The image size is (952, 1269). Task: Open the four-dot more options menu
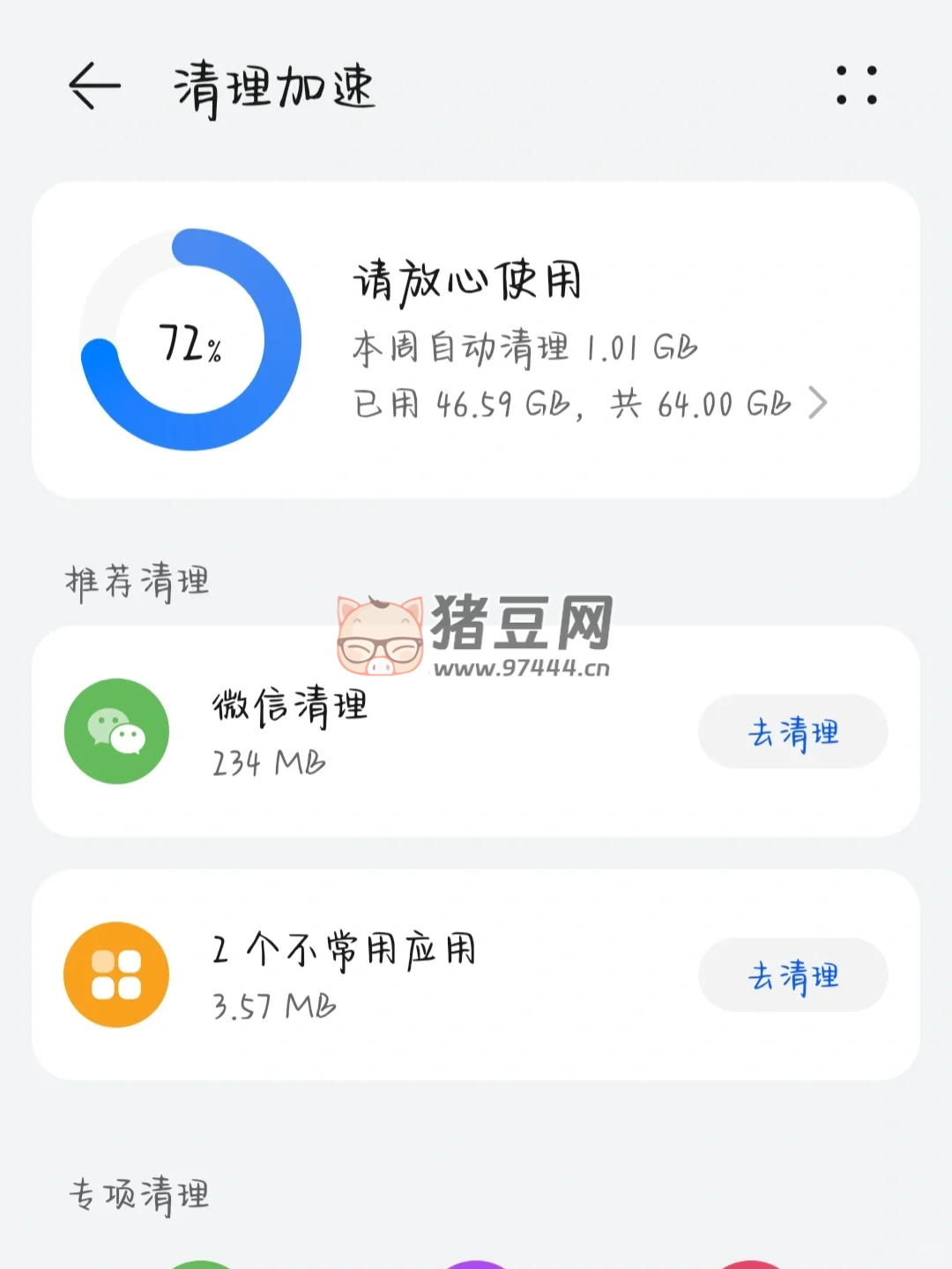pyautogui.click(x=856, y=86)
